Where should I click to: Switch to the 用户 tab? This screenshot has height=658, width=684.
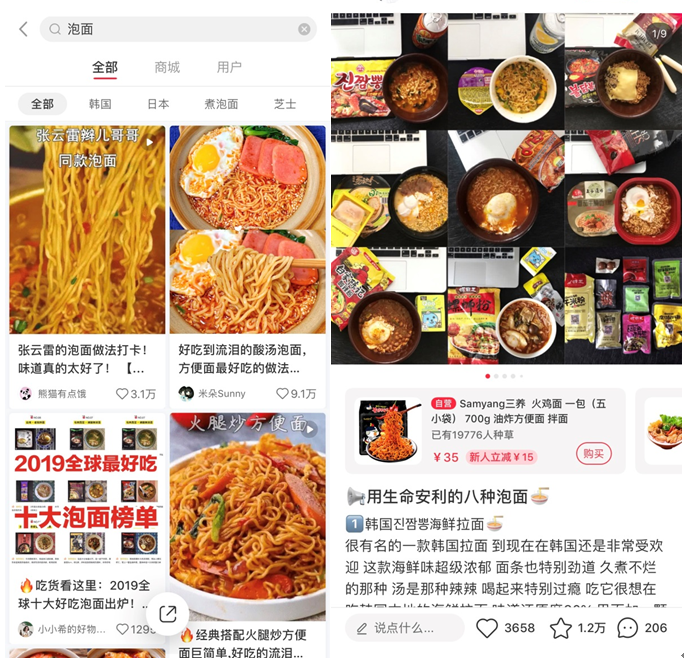[x=229, y=67]
